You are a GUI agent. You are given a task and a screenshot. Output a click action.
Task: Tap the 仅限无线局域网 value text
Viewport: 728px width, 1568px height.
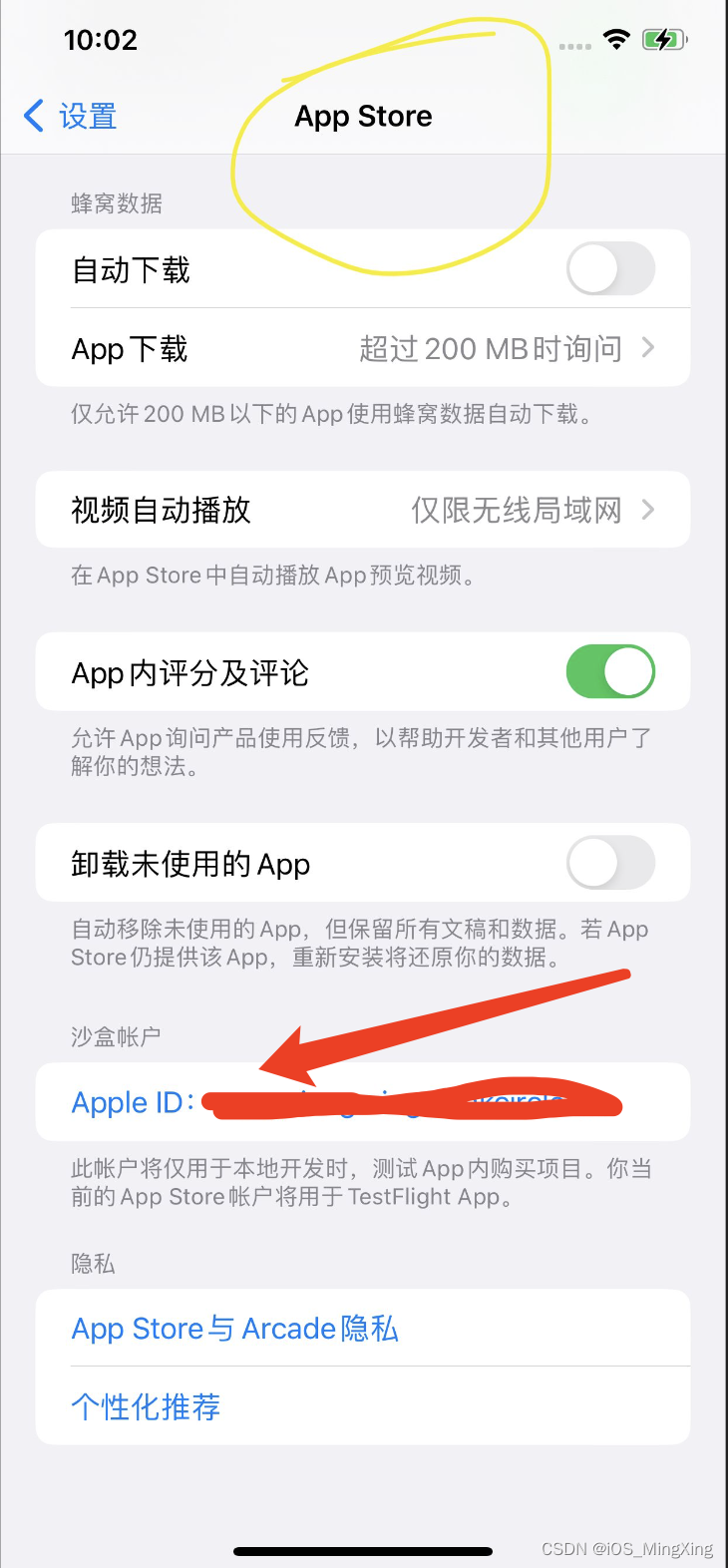tap(517, 509)
